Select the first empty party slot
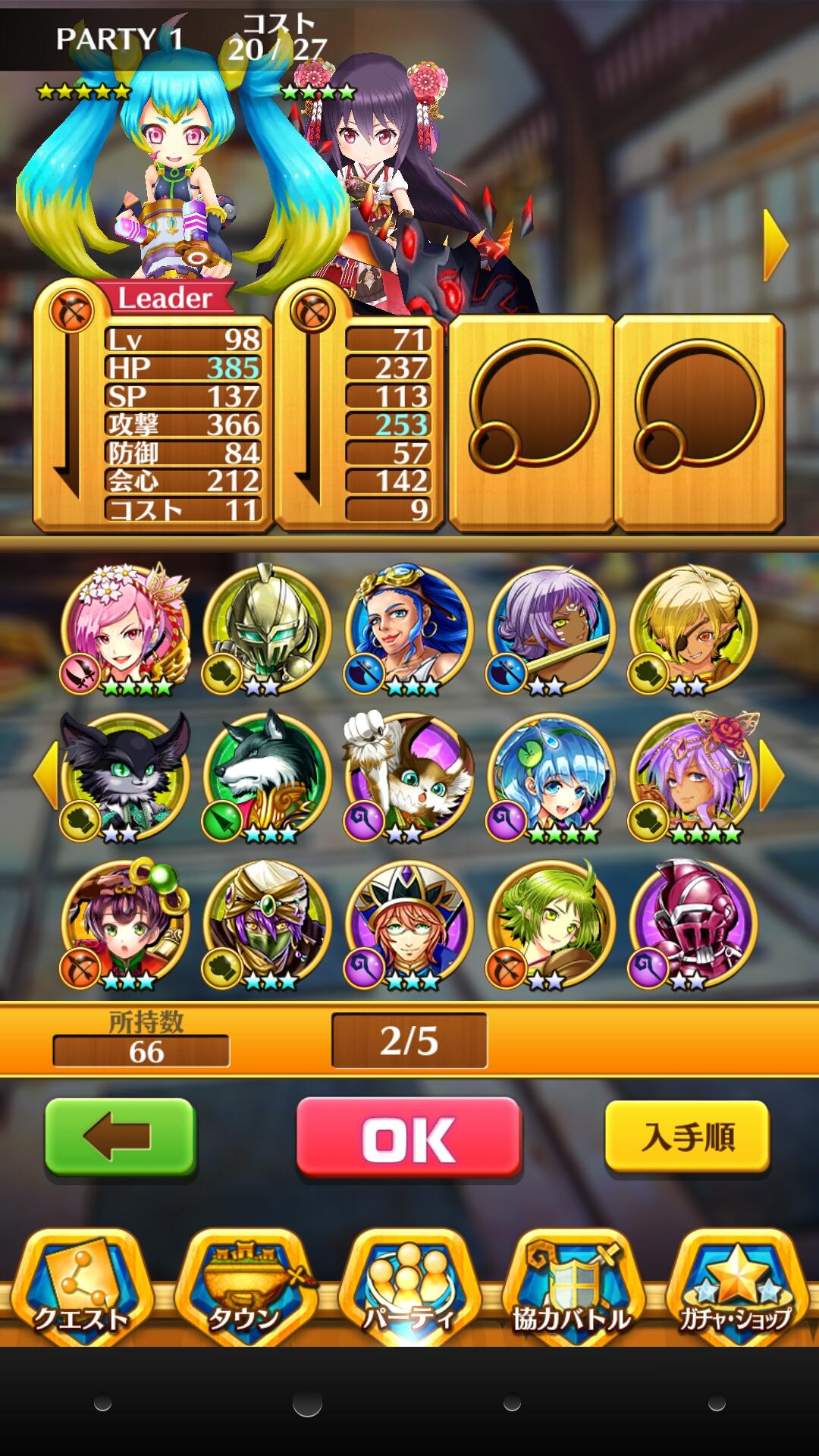 [532, 422]
